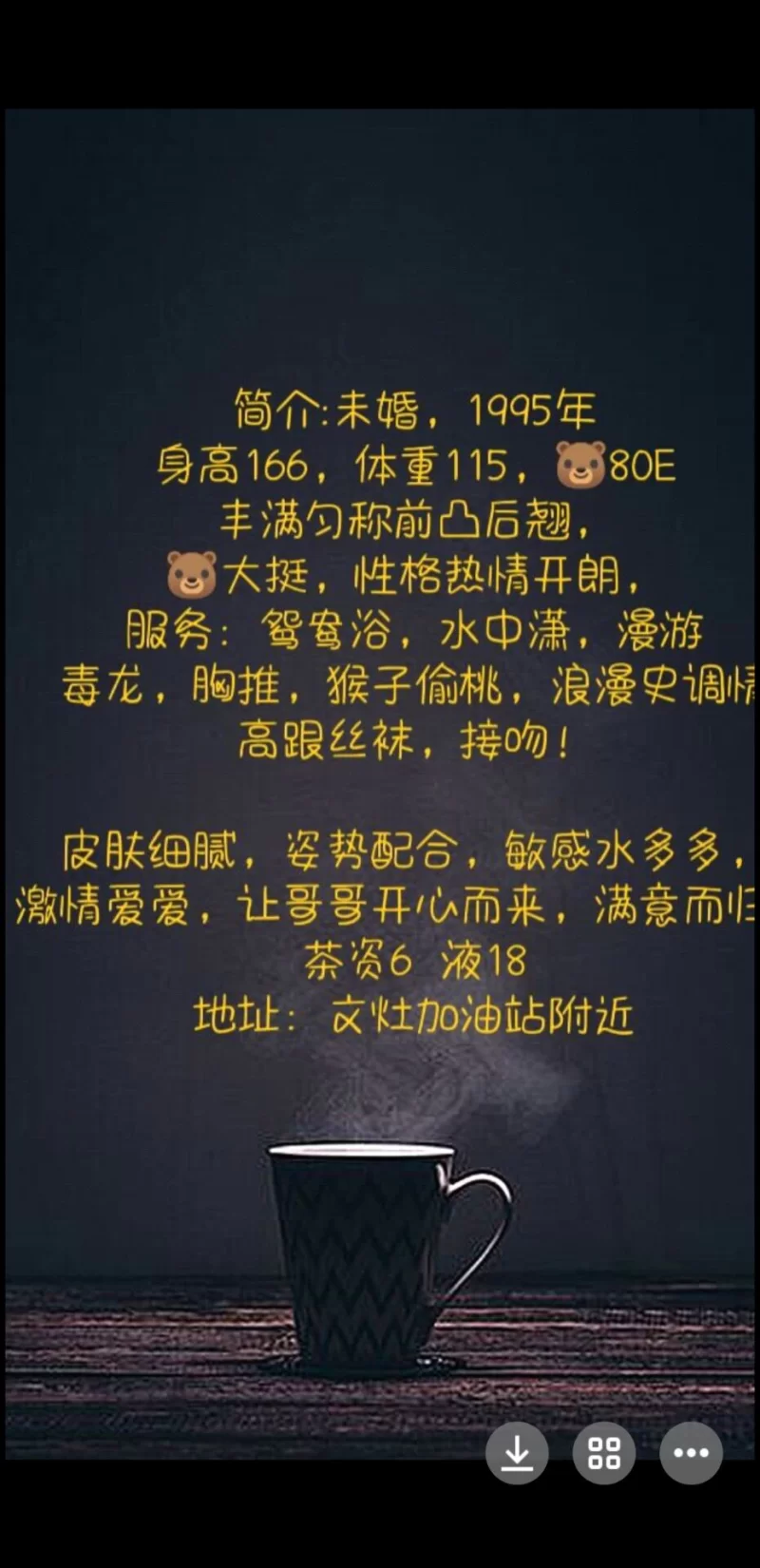Open the three-dot more options menu

pos(691,1452)
